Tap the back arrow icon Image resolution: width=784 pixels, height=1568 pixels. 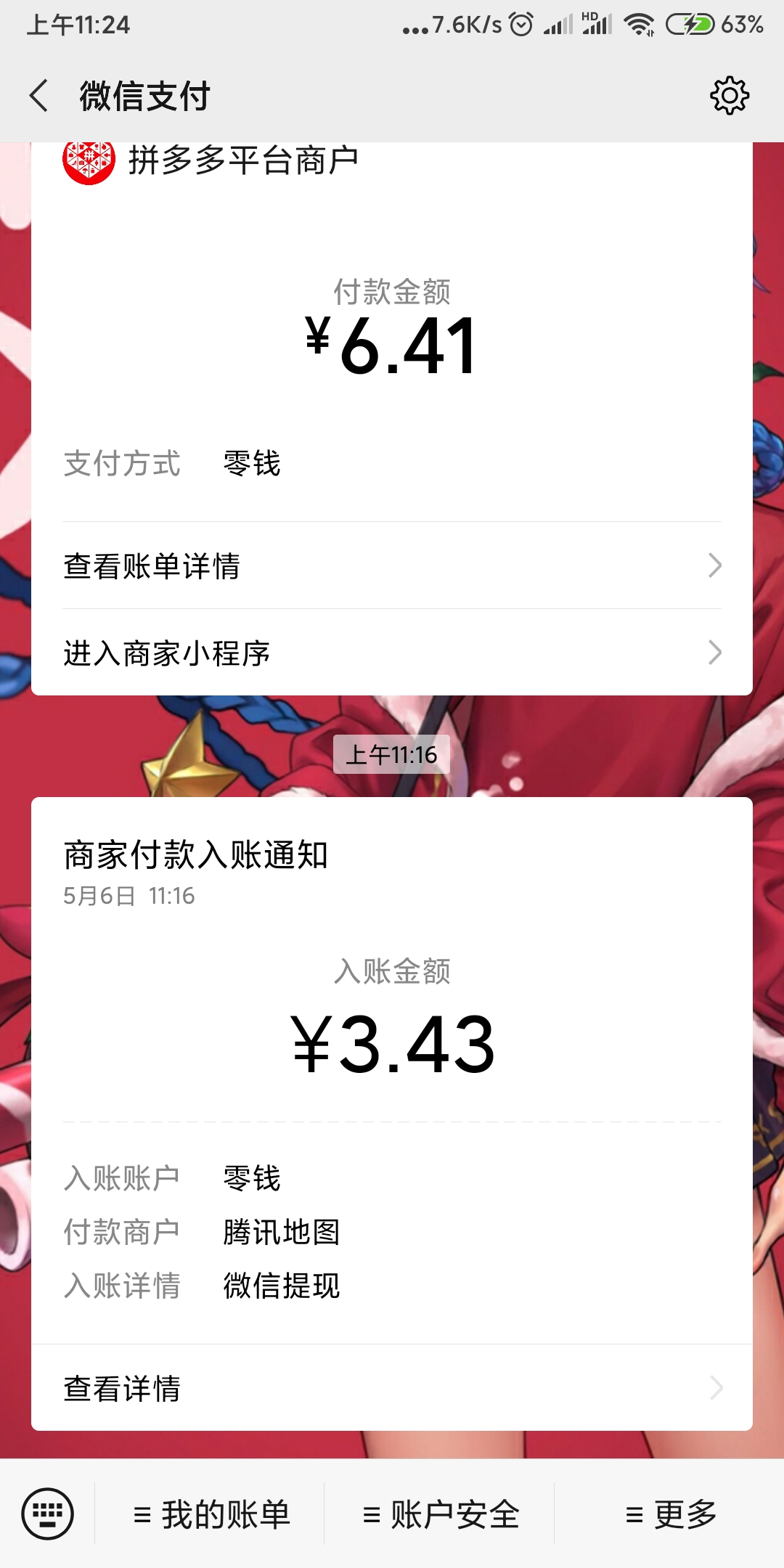(x=40, y=94)
